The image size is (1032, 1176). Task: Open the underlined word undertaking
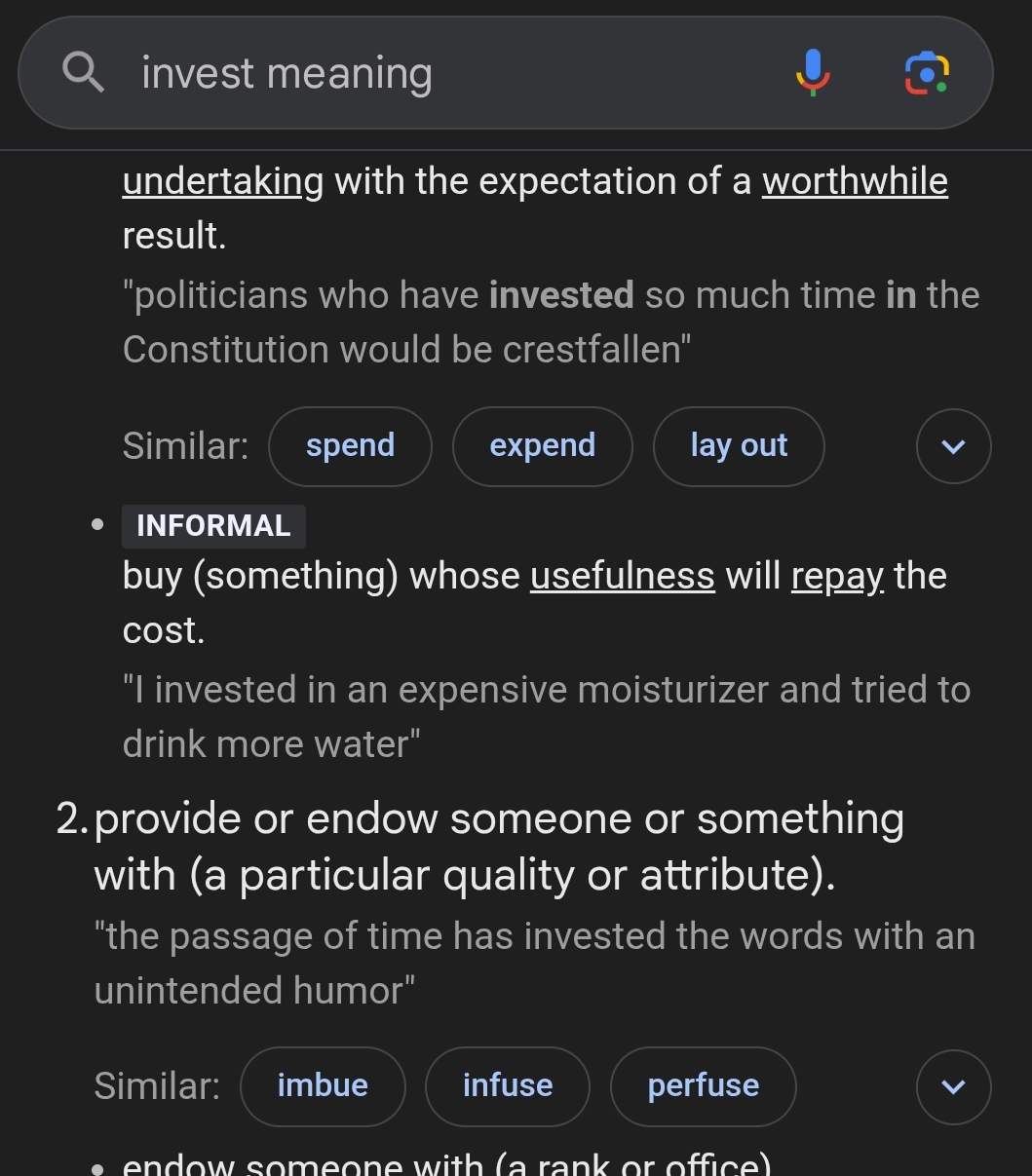click(x=222, y=182)
